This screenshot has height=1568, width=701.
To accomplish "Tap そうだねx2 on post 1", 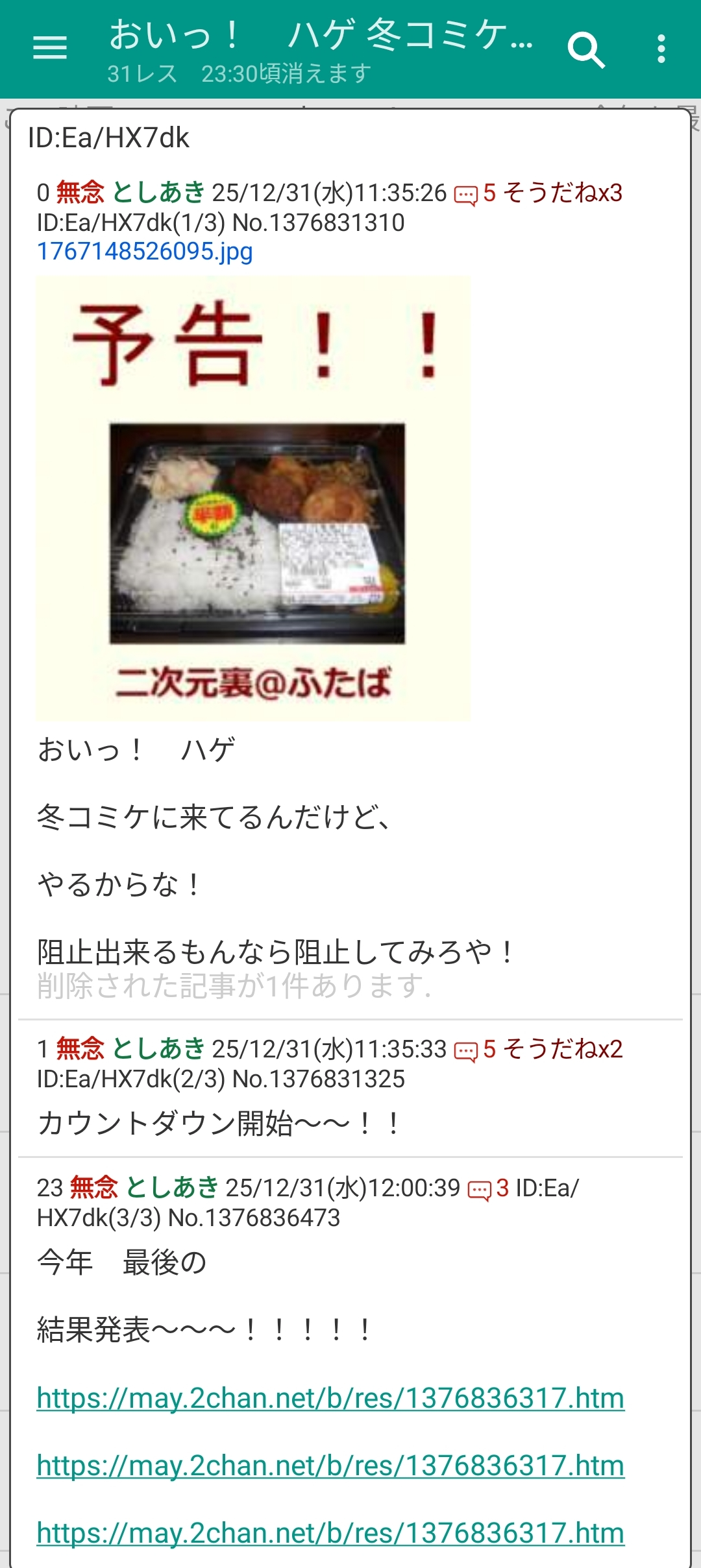I will pos(563,1049).
